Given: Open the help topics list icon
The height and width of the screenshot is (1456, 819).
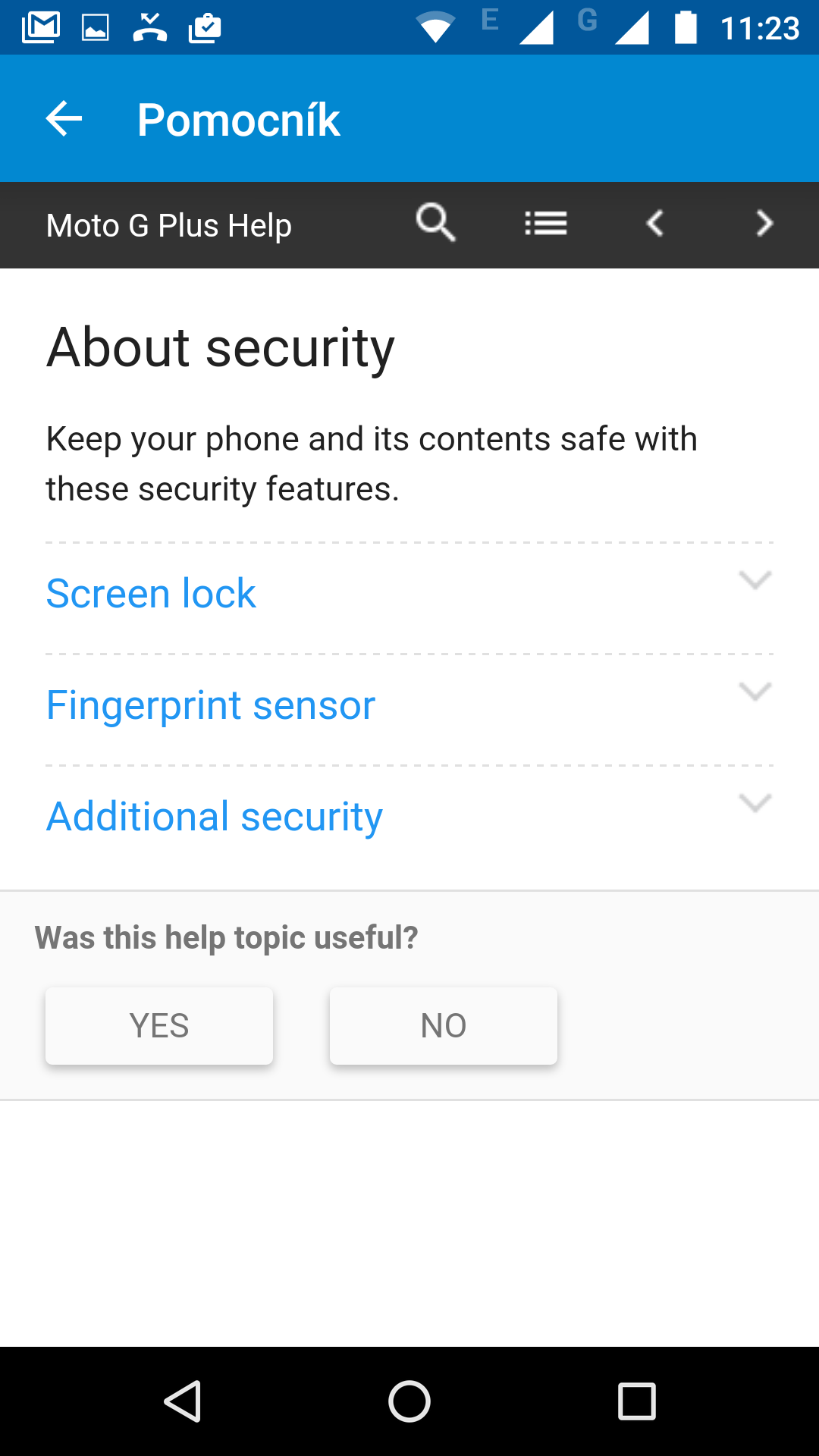Looking at the screenshot, I should 546,224.
